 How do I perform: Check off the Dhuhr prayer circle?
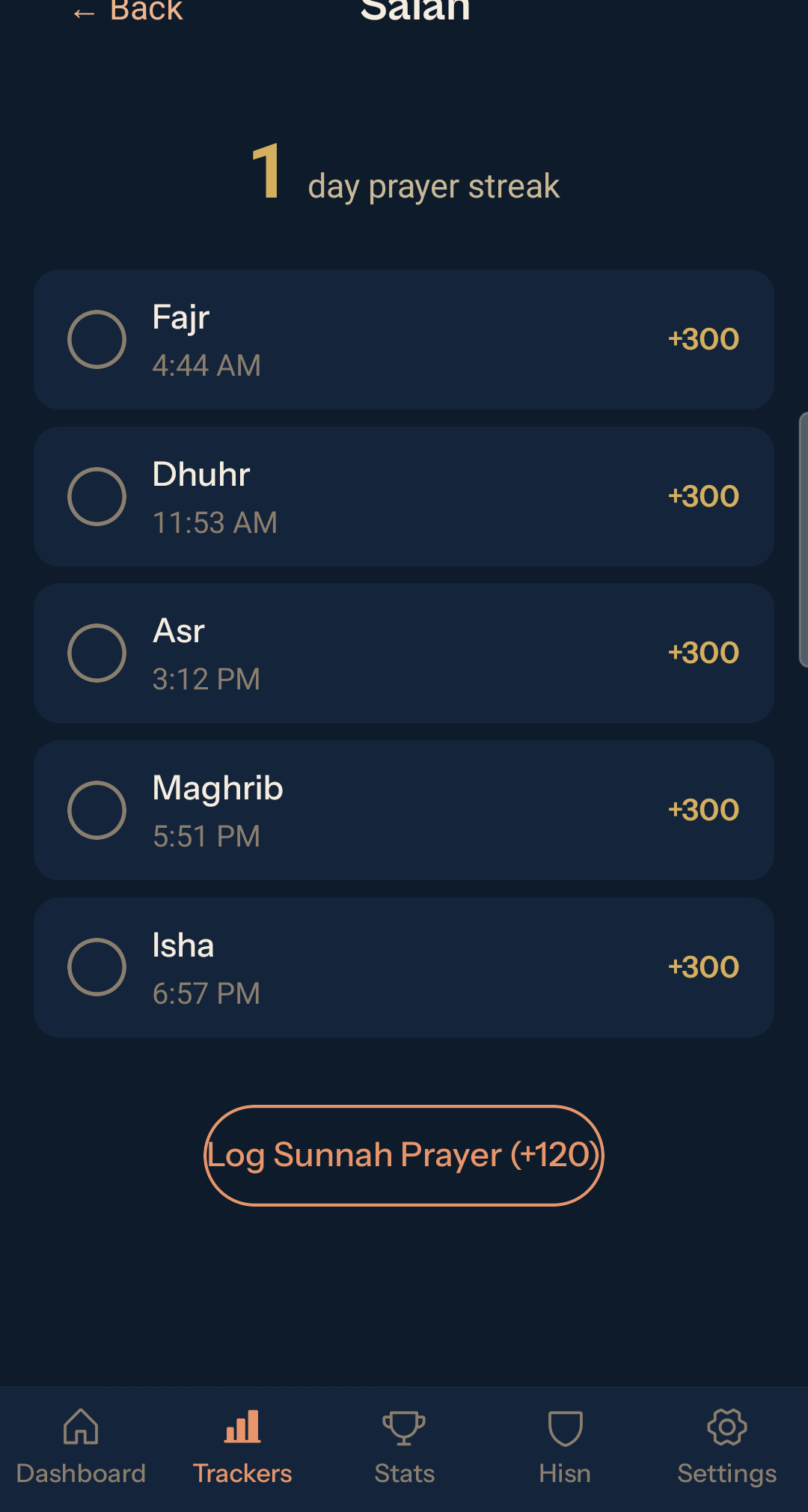(x=97, y=496)
